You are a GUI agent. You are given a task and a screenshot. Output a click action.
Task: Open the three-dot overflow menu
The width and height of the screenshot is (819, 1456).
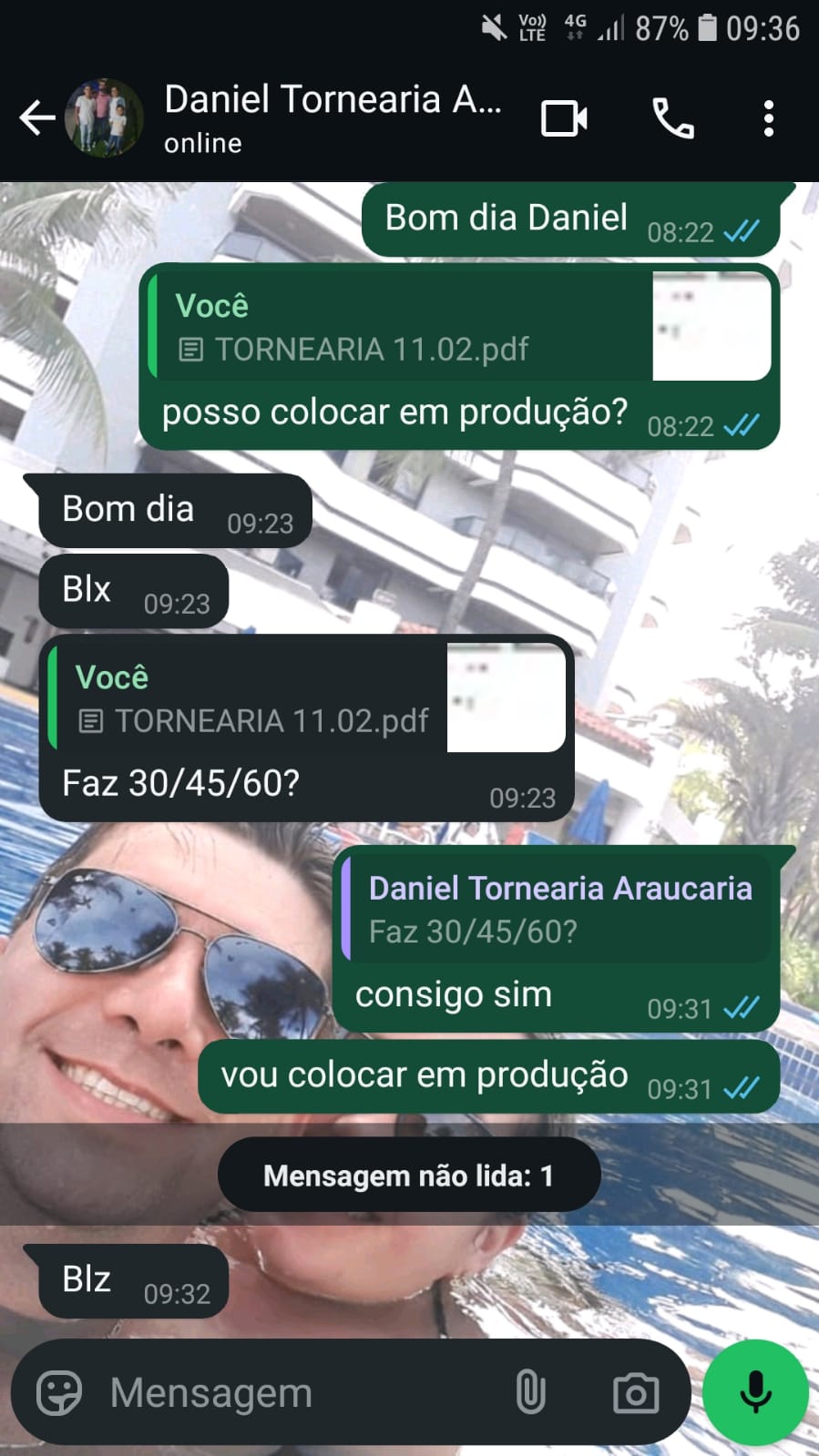pyautogui.click(x=768, y=118)
